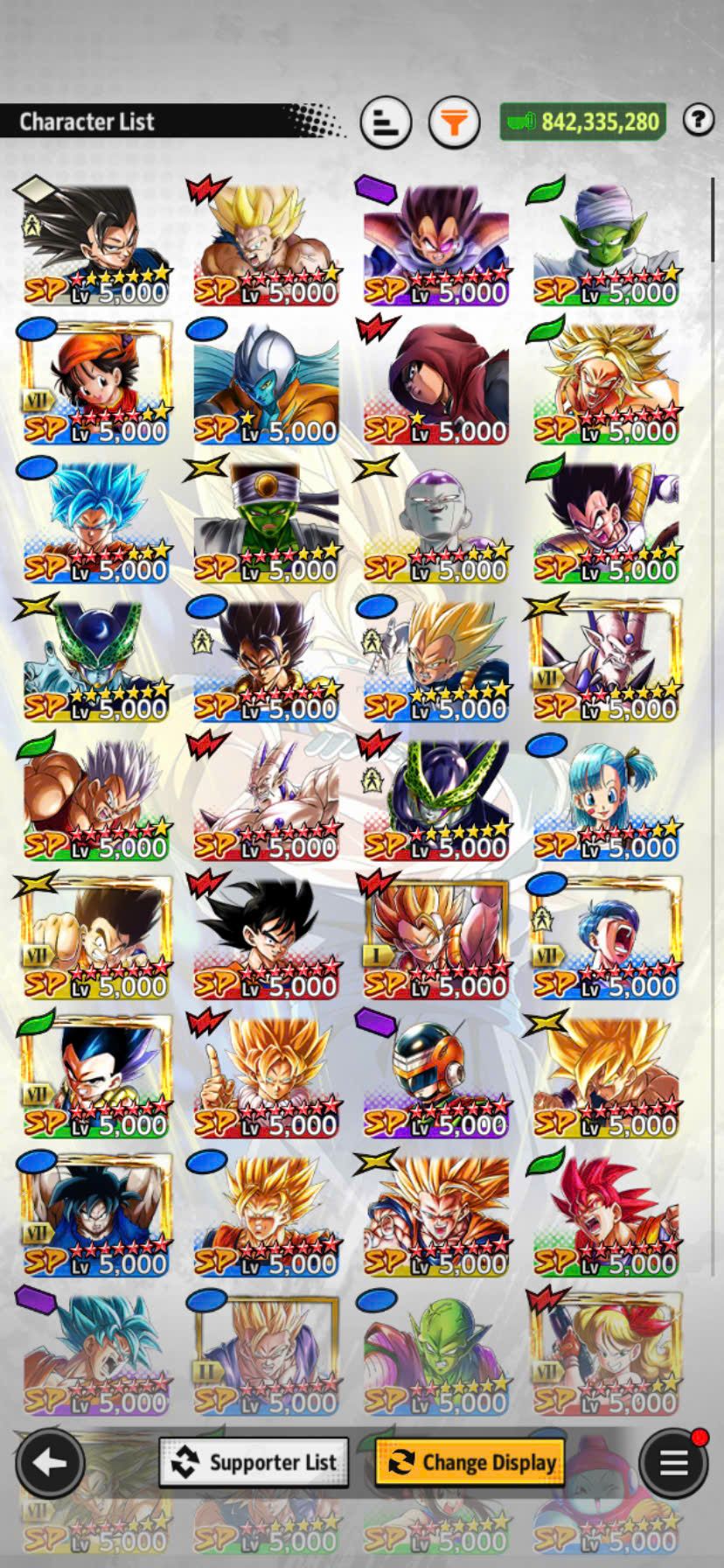Open the sort order options

(386, 122)
